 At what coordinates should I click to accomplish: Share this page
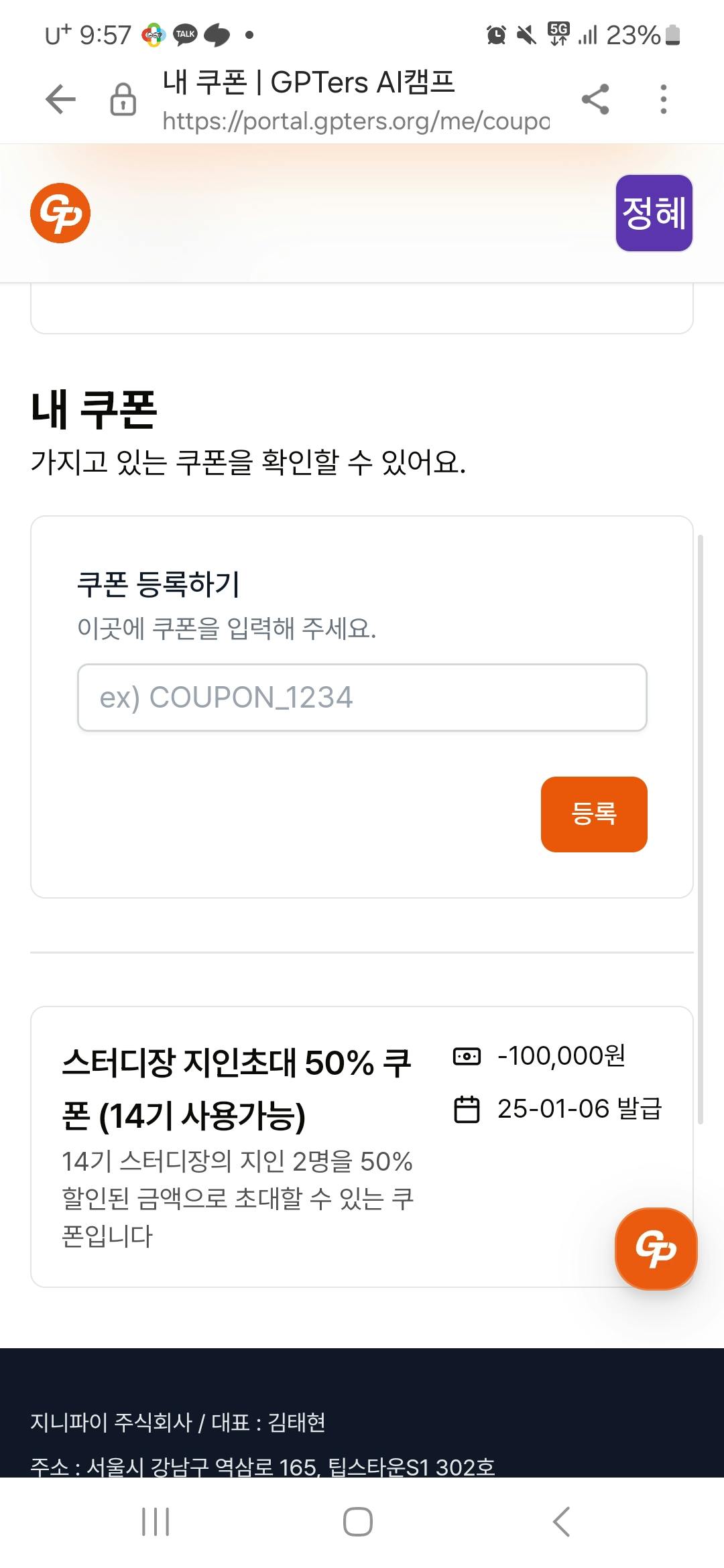(x=595, y=99)
